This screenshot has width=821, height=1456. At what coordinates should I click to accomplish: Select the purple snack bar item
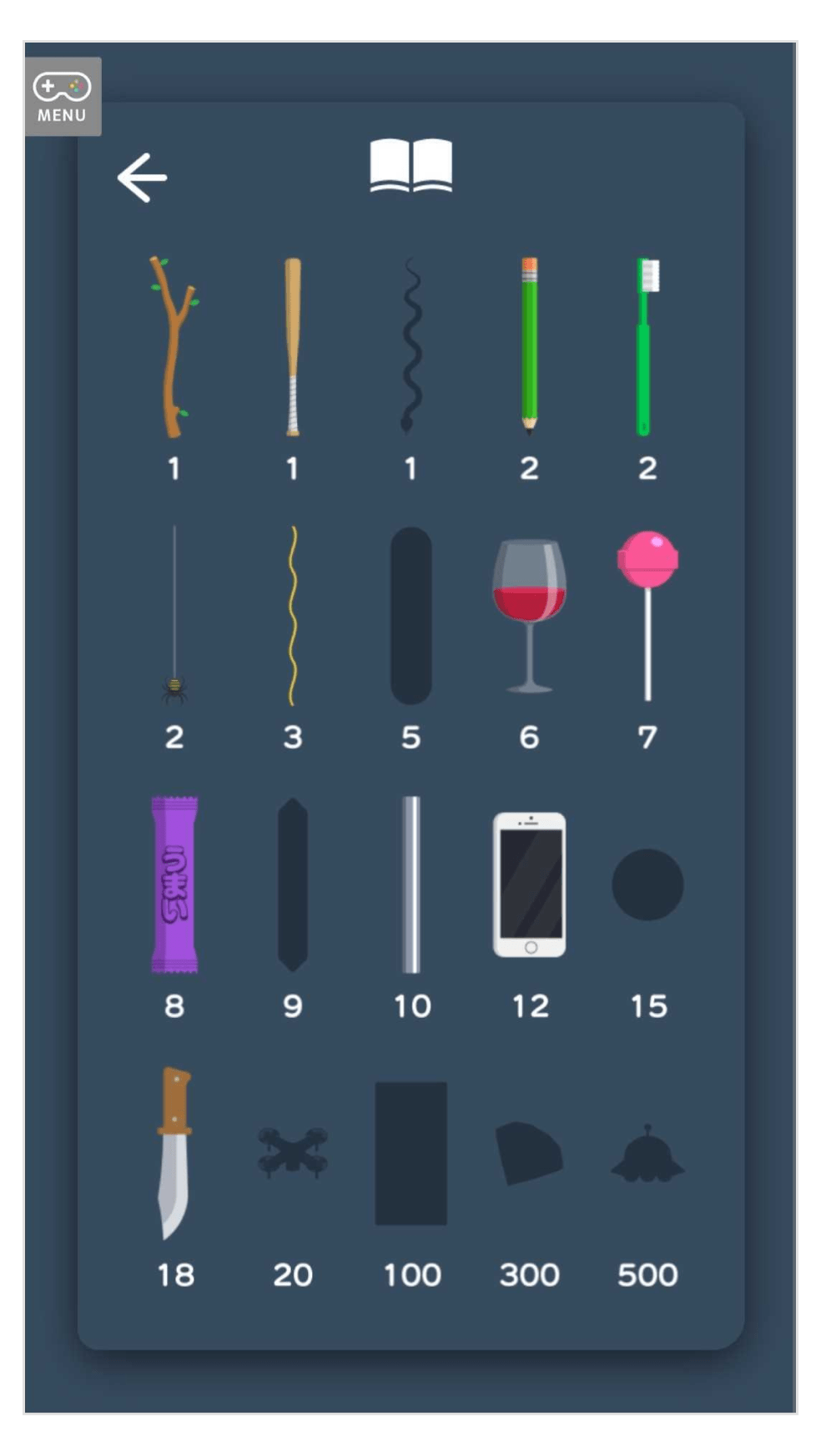(174, 884)
